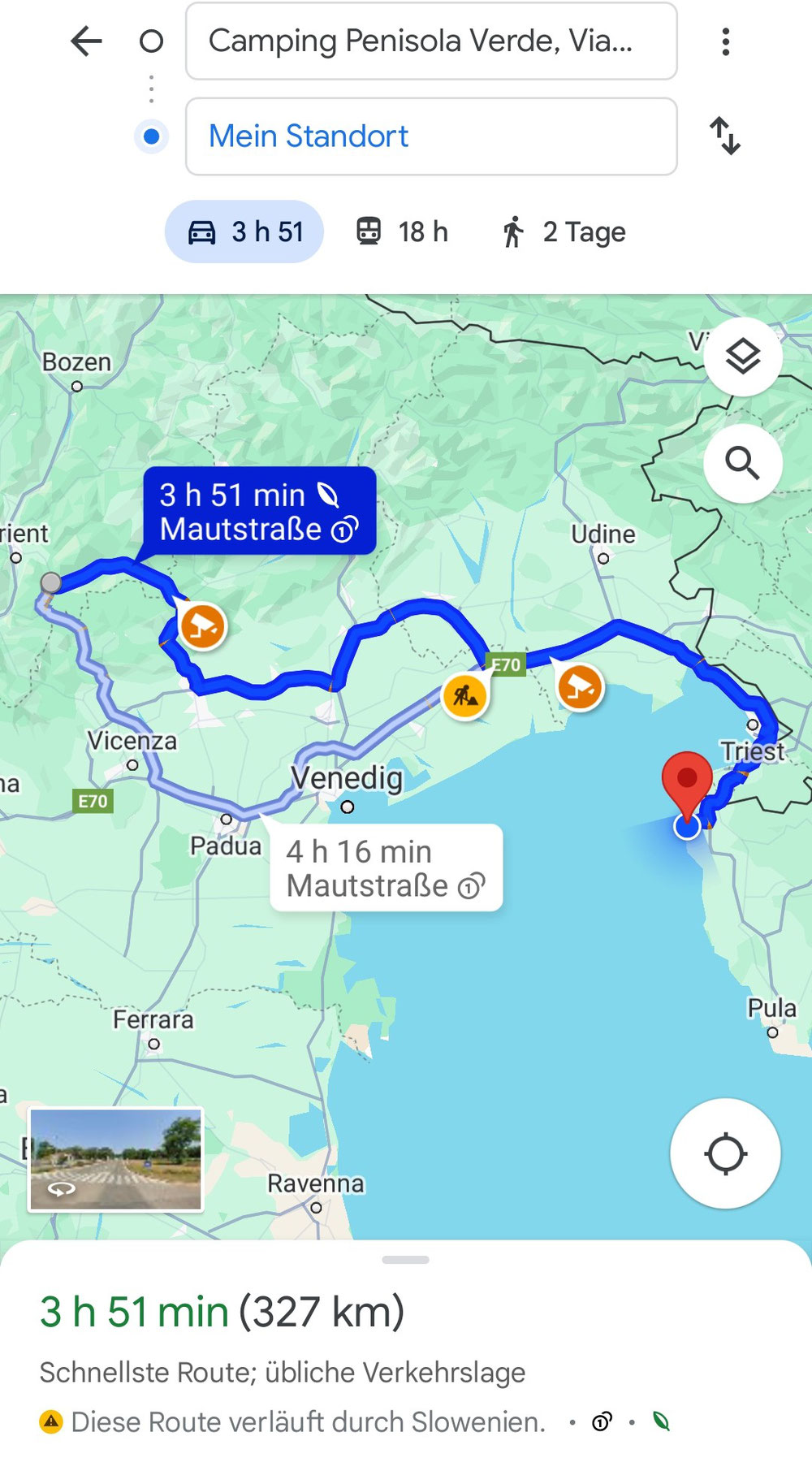Viewport: 812px width, 1458px height.
Task: Switch to public transit 18 h
Action: point(402,232)
